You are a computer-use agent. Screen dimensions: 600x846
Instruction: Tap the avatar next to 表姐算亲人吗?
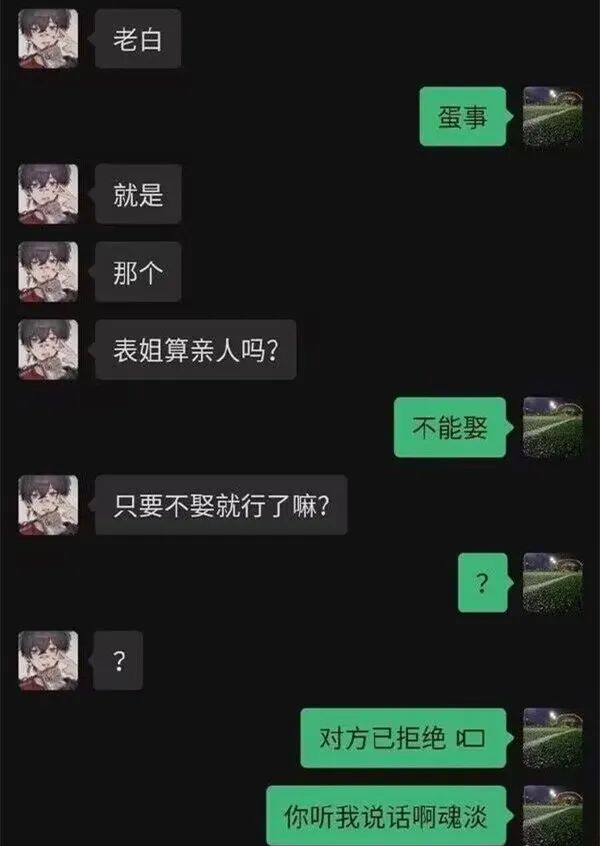click(x=48, y=349)
